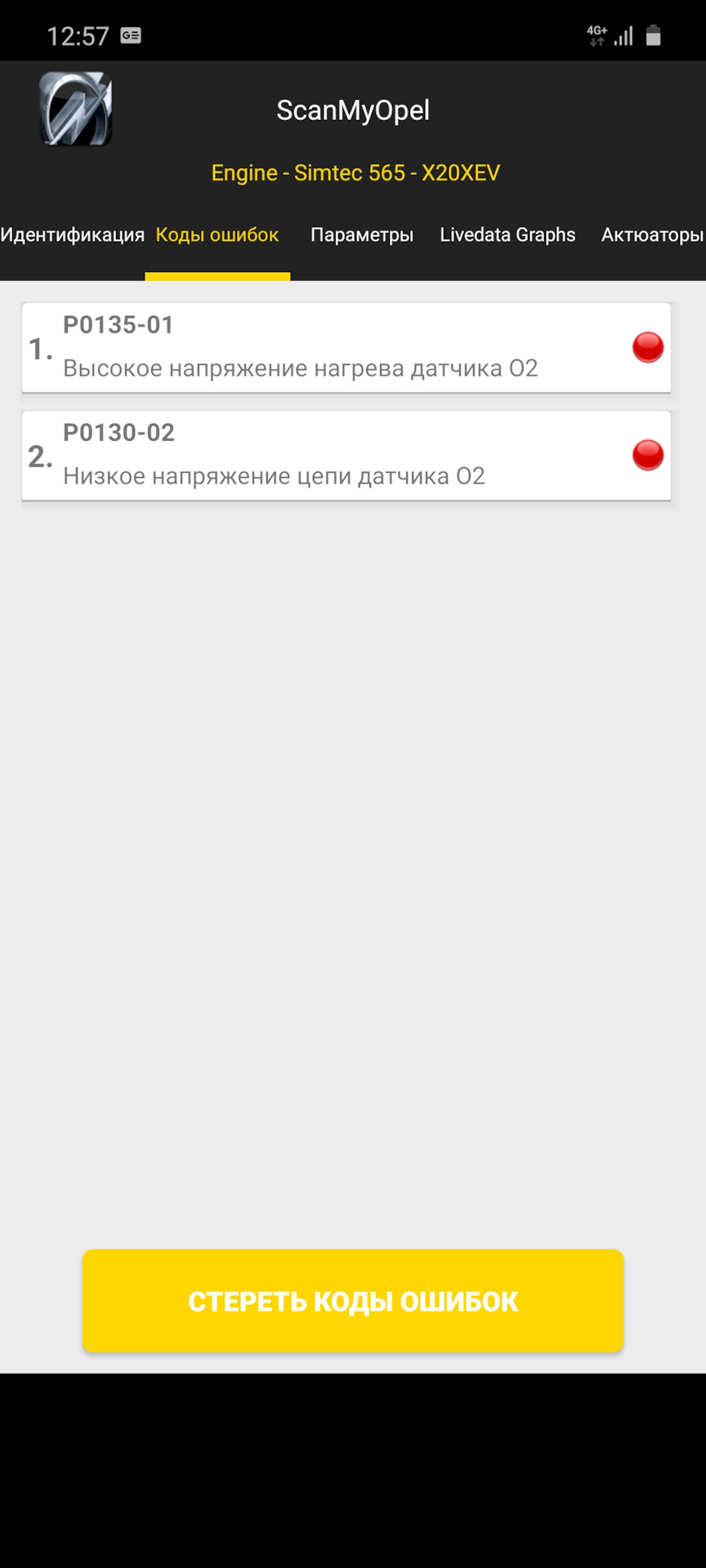Open the Параметры tab
Image resolution: width=706 pixels, height=1568 pixels.
point(362,235)
